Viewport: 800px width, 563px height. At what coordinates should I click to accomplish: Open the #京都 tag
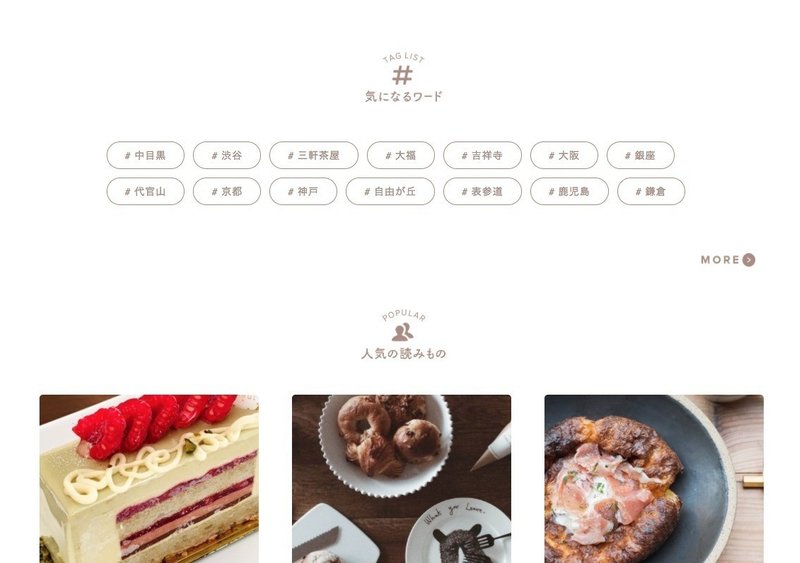click(227, 191)
